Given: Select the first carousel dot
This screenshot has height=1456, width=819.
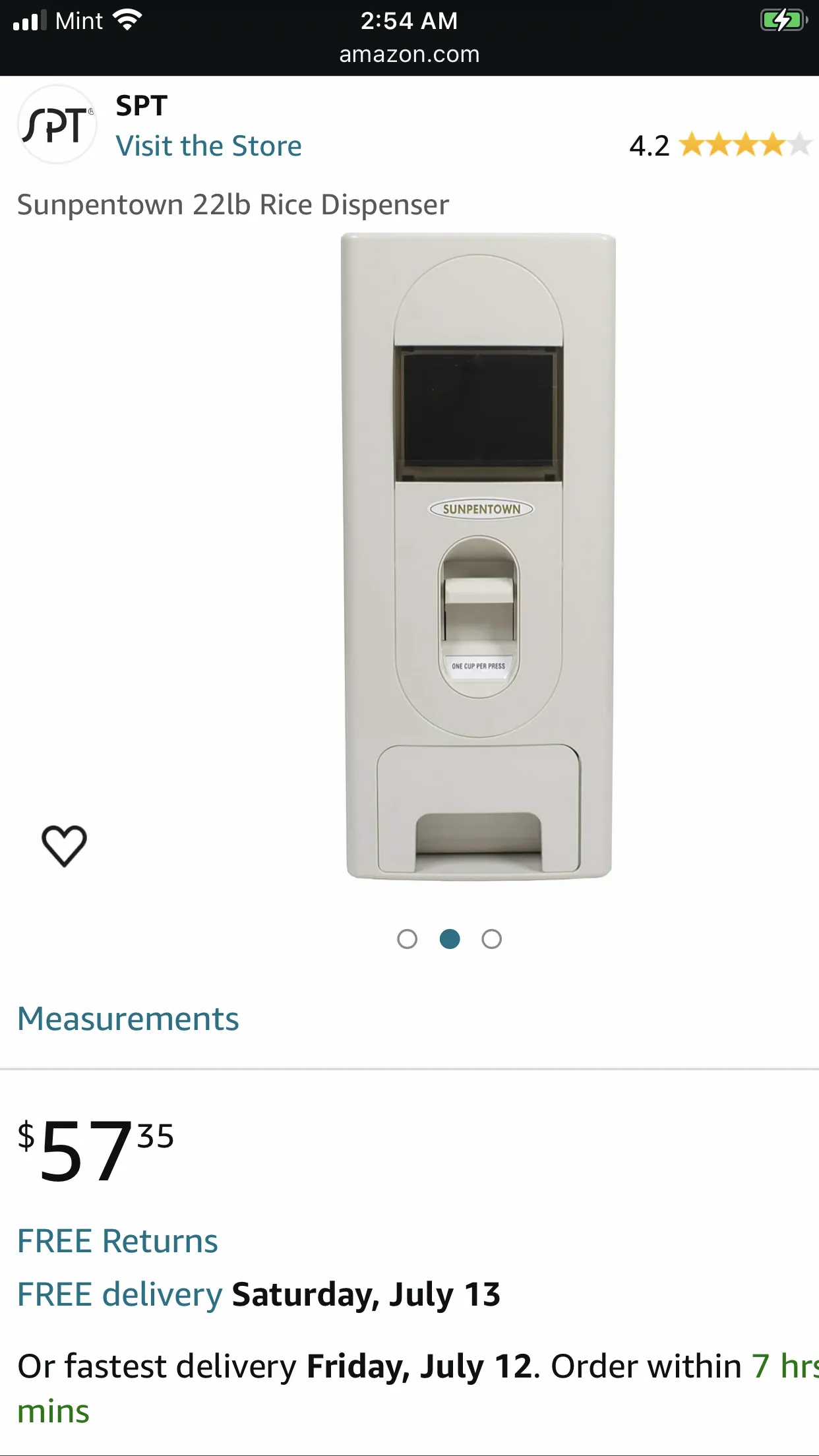Looking at the screenshot, I should tap(408, 938).
